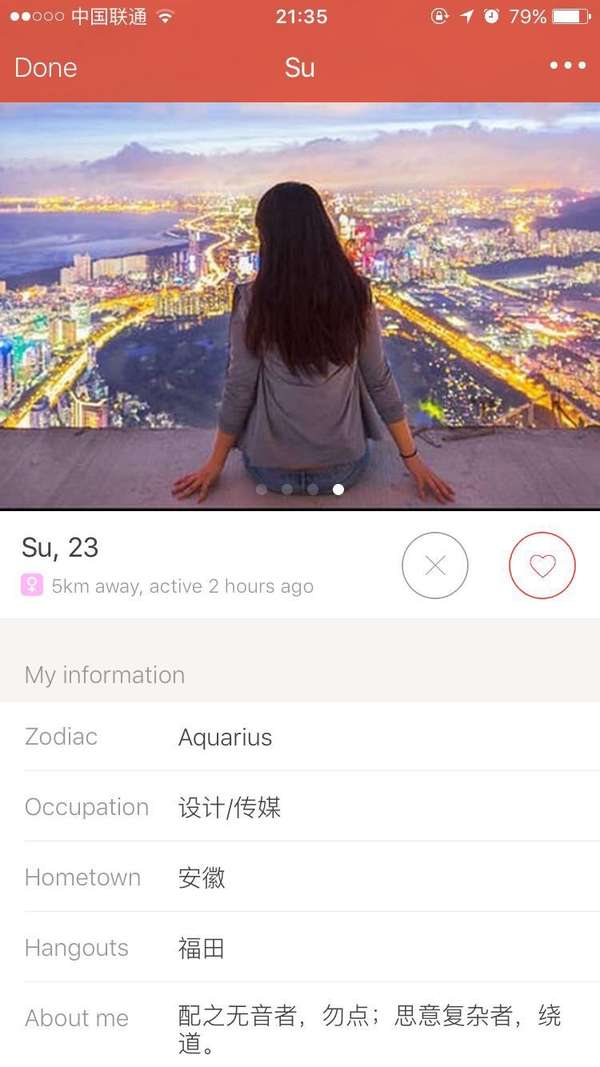Tap Done to close the profile
This screenshot has width=600, height=1067.
click(45, 67)
